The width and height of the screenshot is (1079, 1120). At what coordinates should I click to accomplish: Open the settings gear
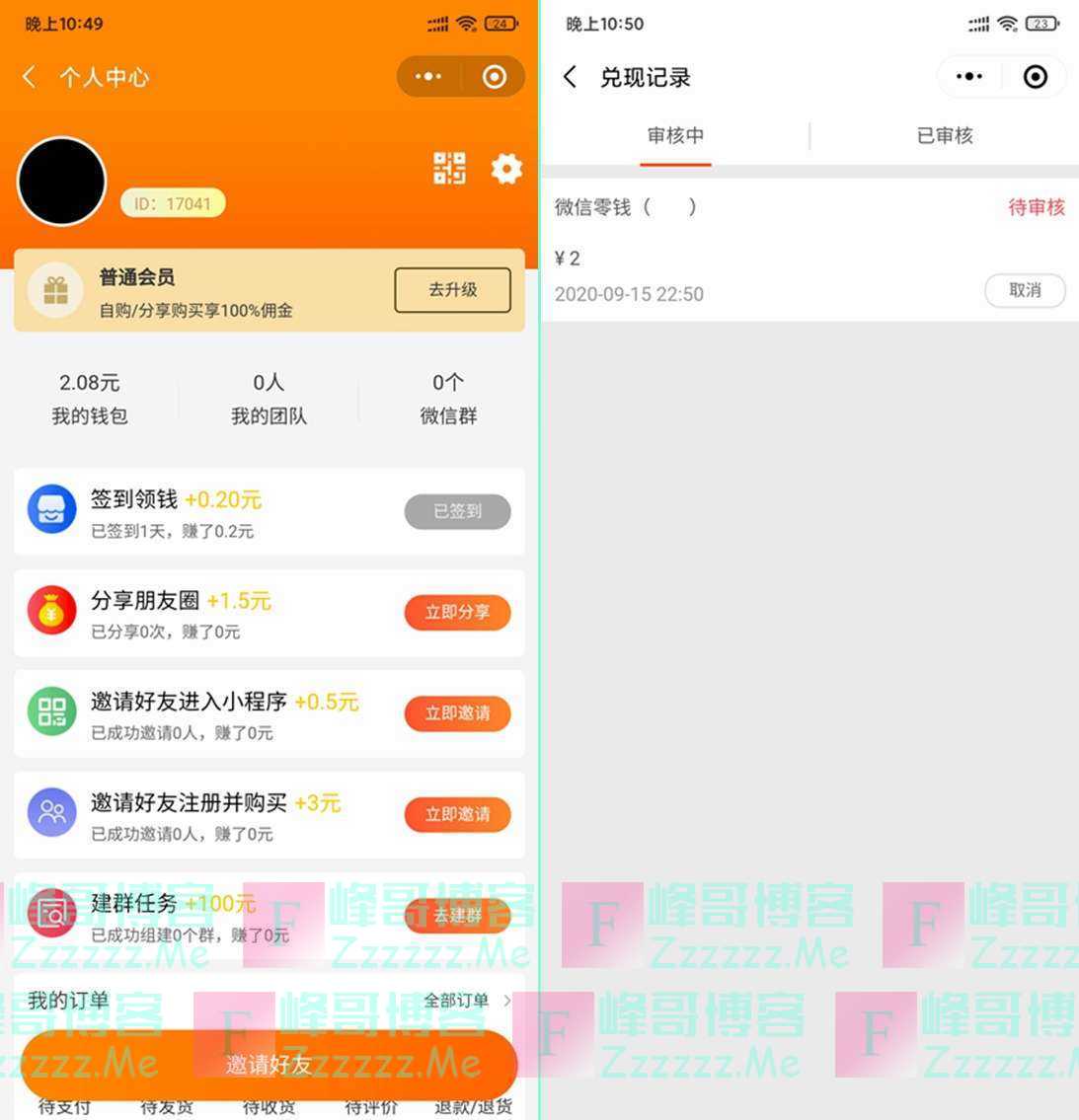pos(506,169)
